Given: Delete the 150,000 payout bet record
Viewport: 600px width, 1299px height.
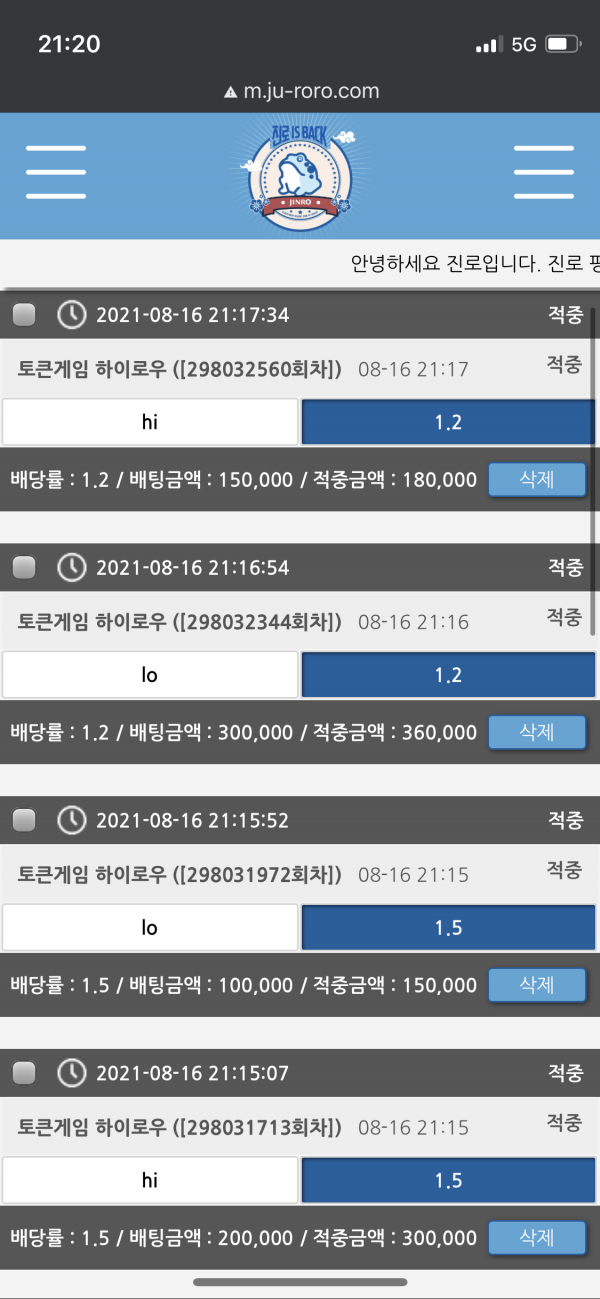Looking at the screenshot, I should pos(537,985).
